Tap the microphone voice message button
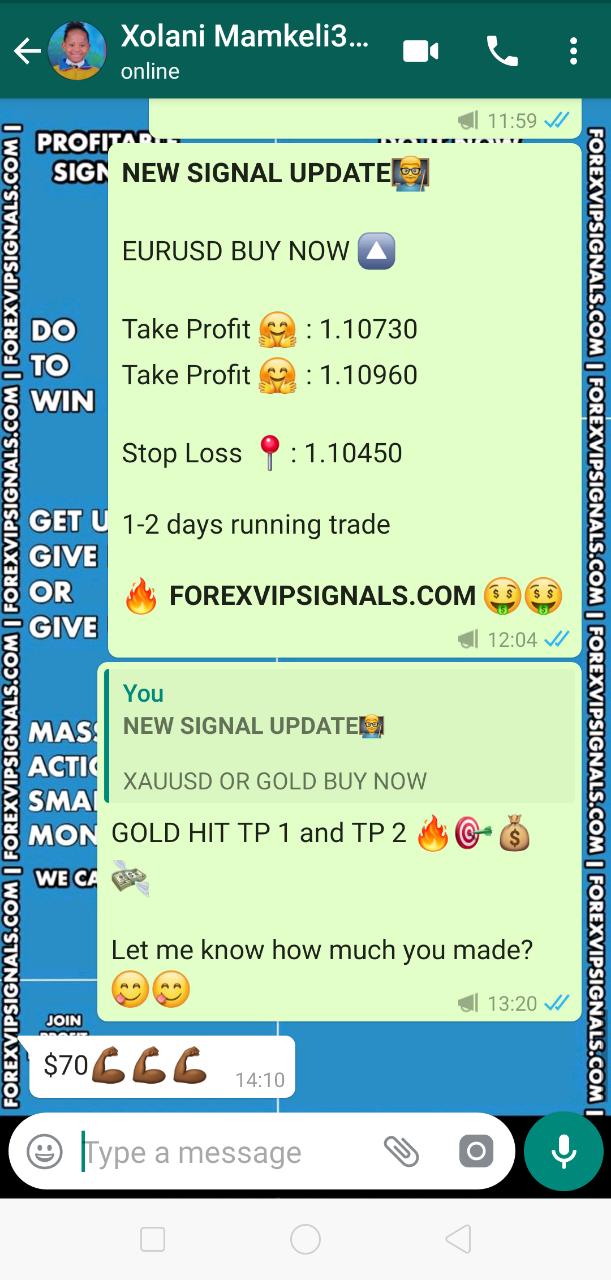Viewport: 611px width, 1280px height. [564, 1152]
